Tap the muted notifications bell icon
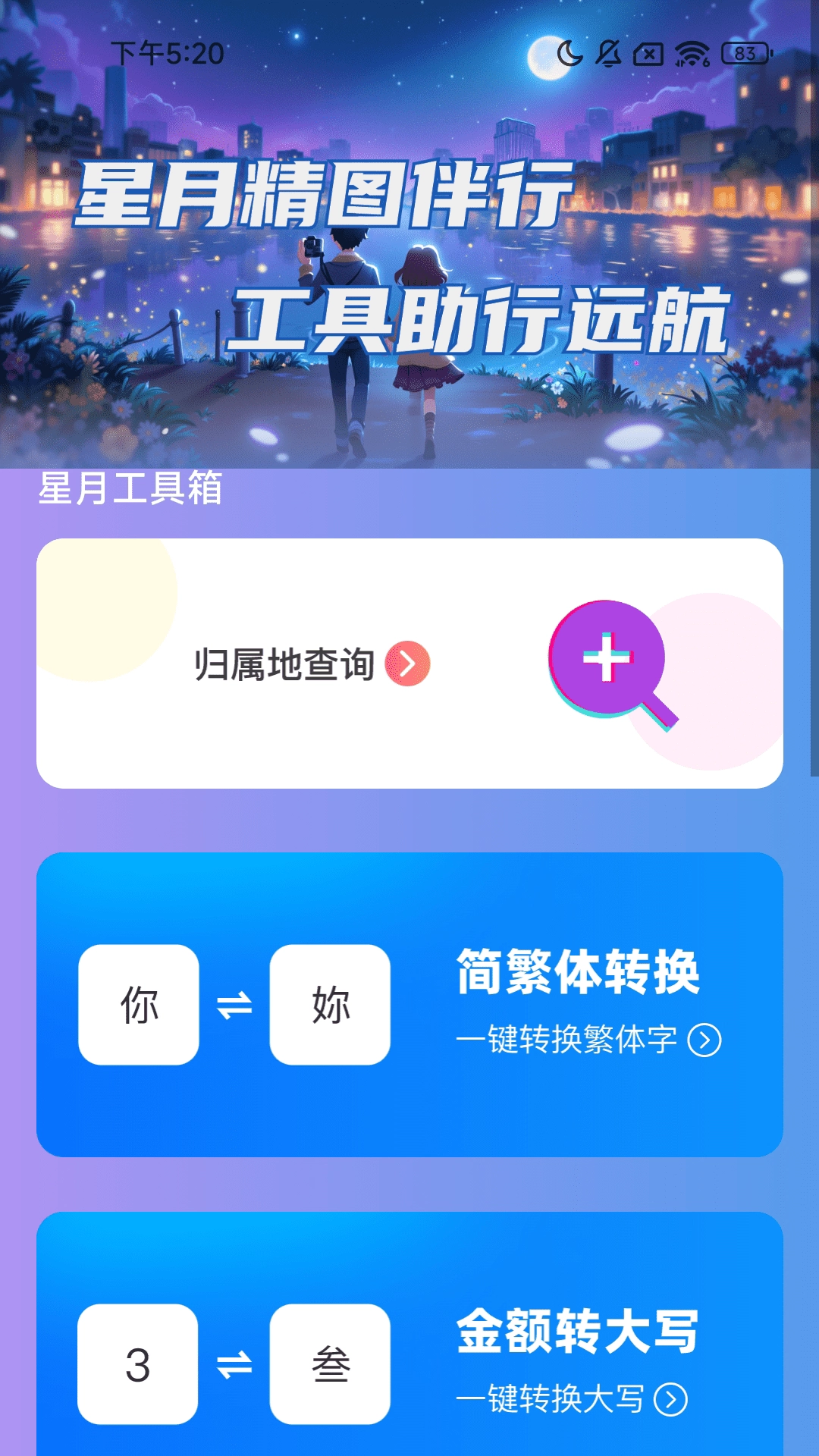The image size is (819, 1456). (x=606, y=54)
